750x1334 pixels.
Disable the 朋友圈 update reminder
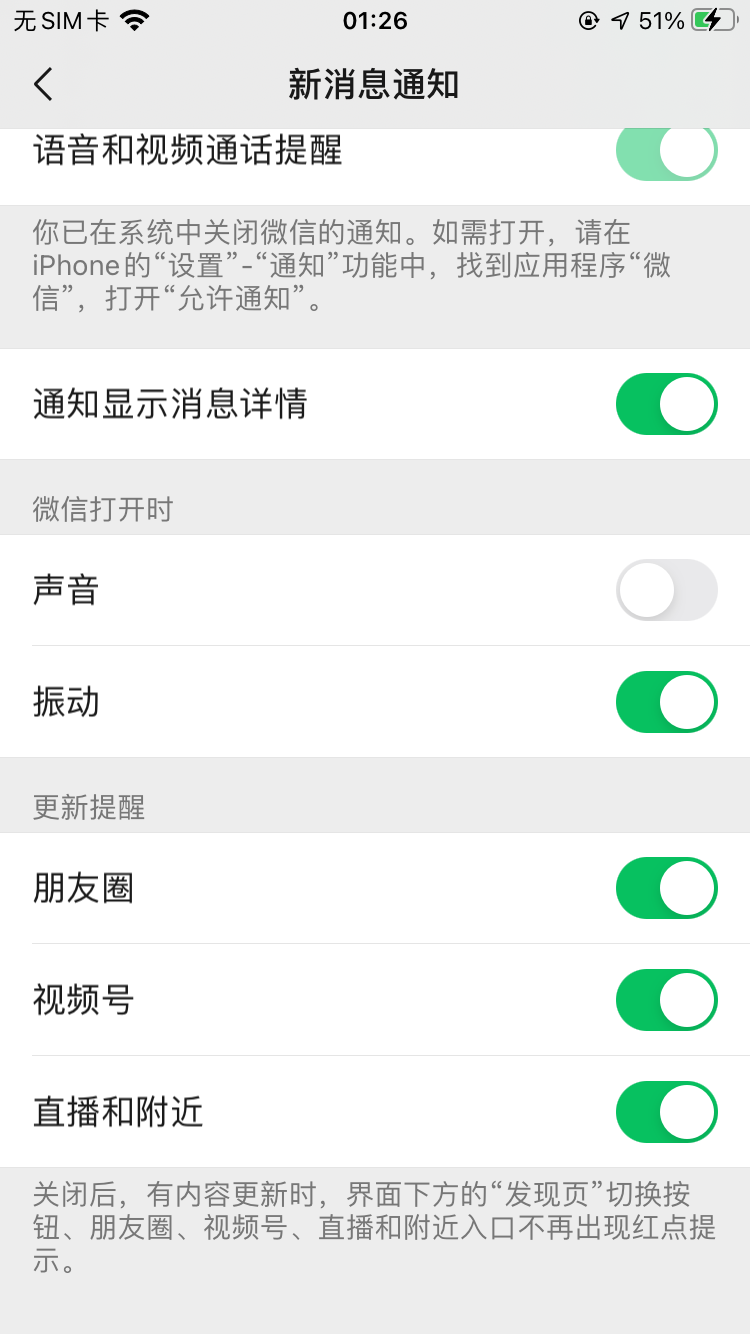tap(666, 888)
